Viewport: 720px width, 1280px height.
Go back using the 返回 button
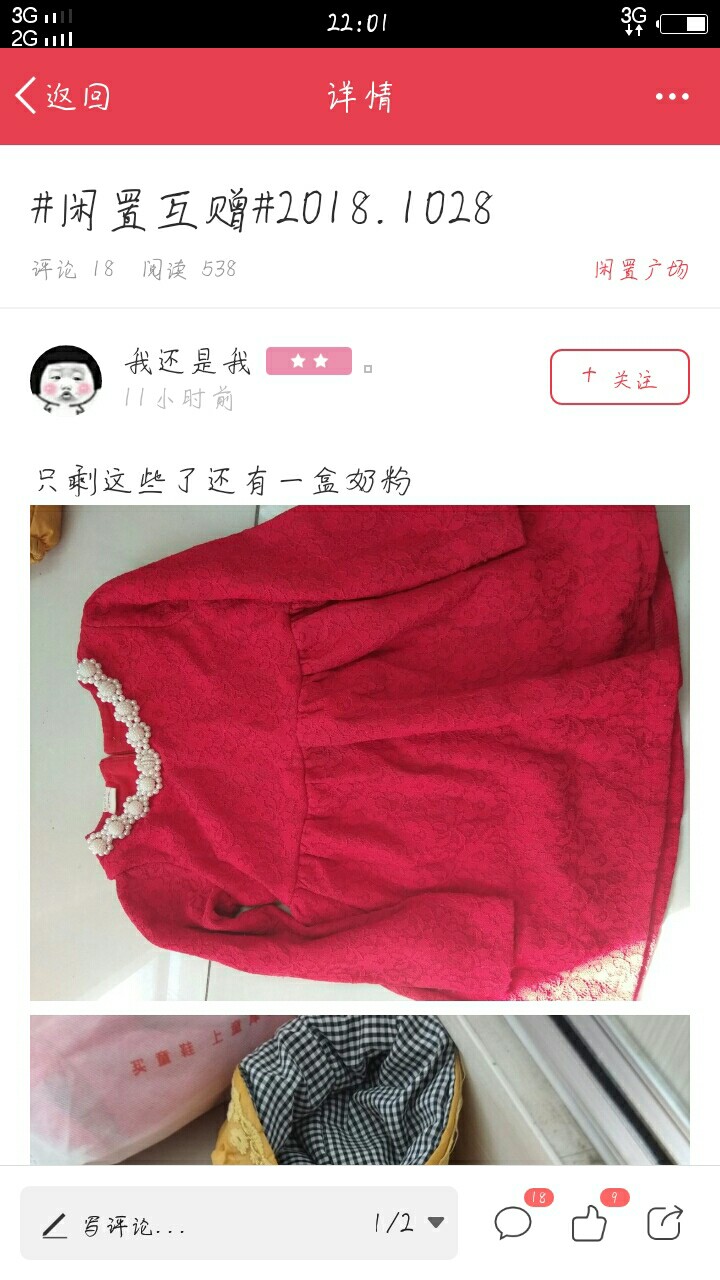pyautogui.click(x=62, y=96)
